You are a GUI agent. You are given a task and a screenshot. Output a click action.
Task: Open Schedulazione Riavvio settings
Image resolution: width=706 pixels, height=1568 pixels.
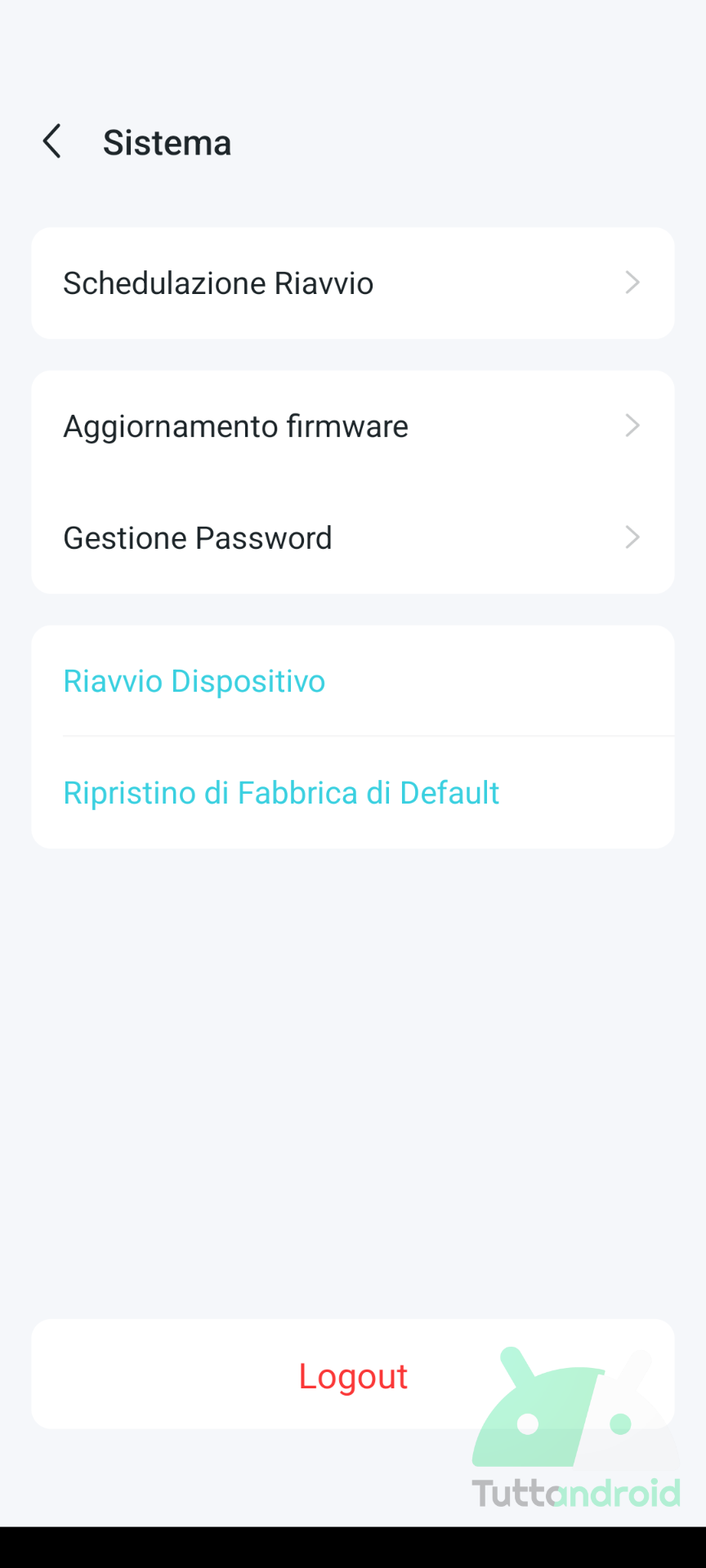pyautogui.click(x=353, y=283)
